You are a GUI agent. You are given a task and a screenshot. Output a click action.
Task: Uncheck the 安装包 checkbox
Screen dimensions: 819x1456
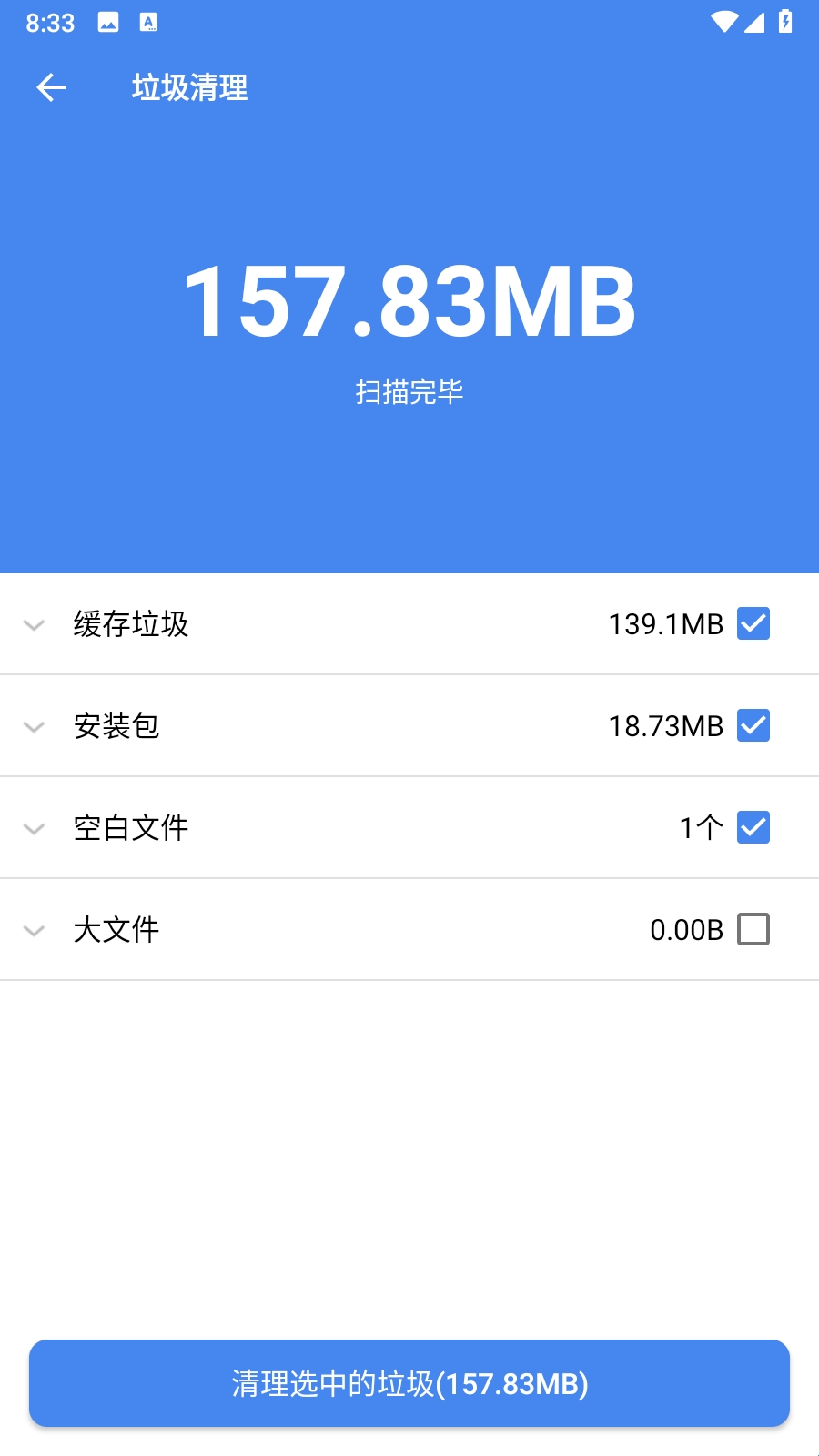[x=753, y=726]
